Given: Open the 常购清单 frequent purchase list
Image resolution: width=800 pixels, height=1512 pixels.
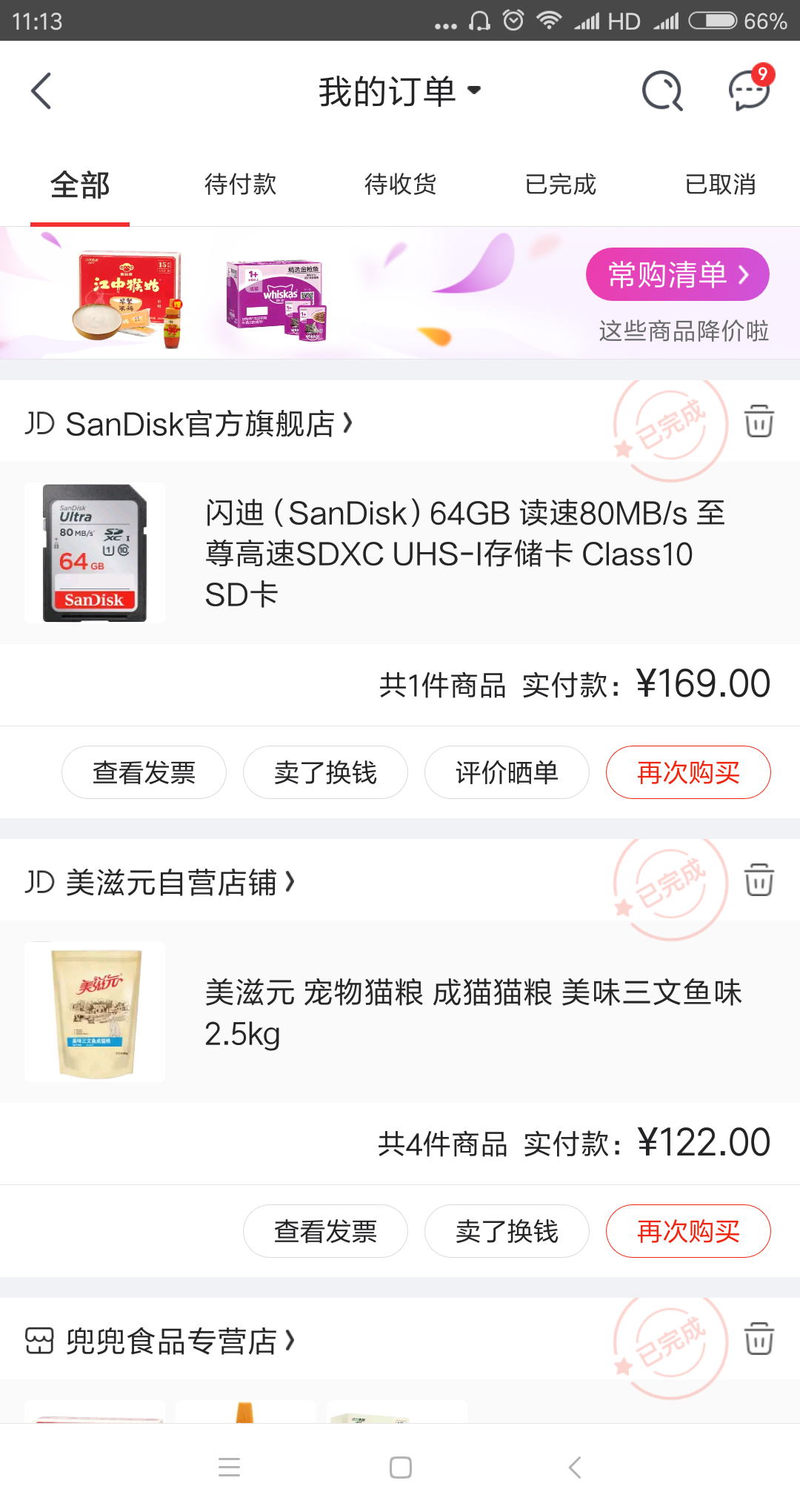Looking at the screenshot, I should point(677,274).
